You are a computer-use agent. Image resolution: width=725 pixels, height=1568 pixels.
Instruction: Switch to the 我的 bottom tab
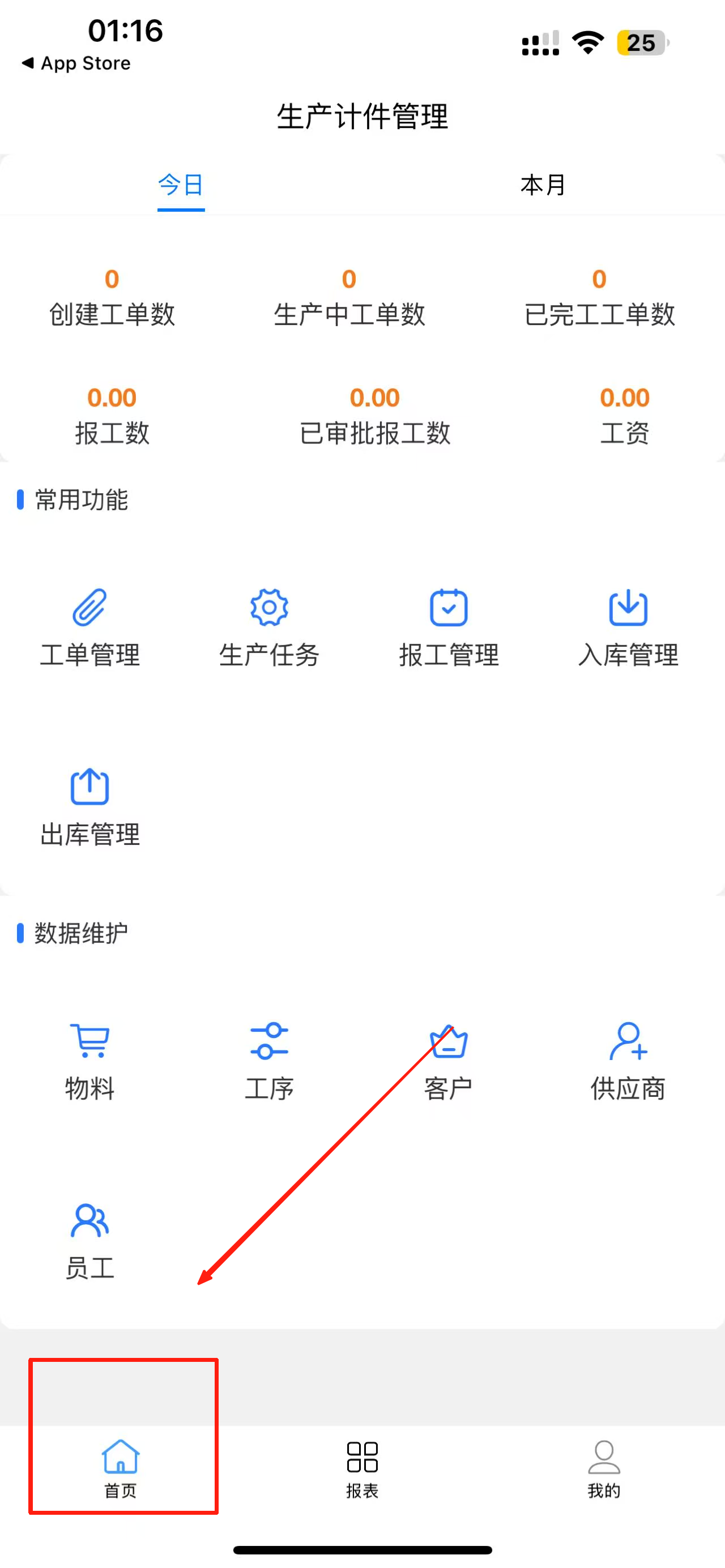(604, 1468)
